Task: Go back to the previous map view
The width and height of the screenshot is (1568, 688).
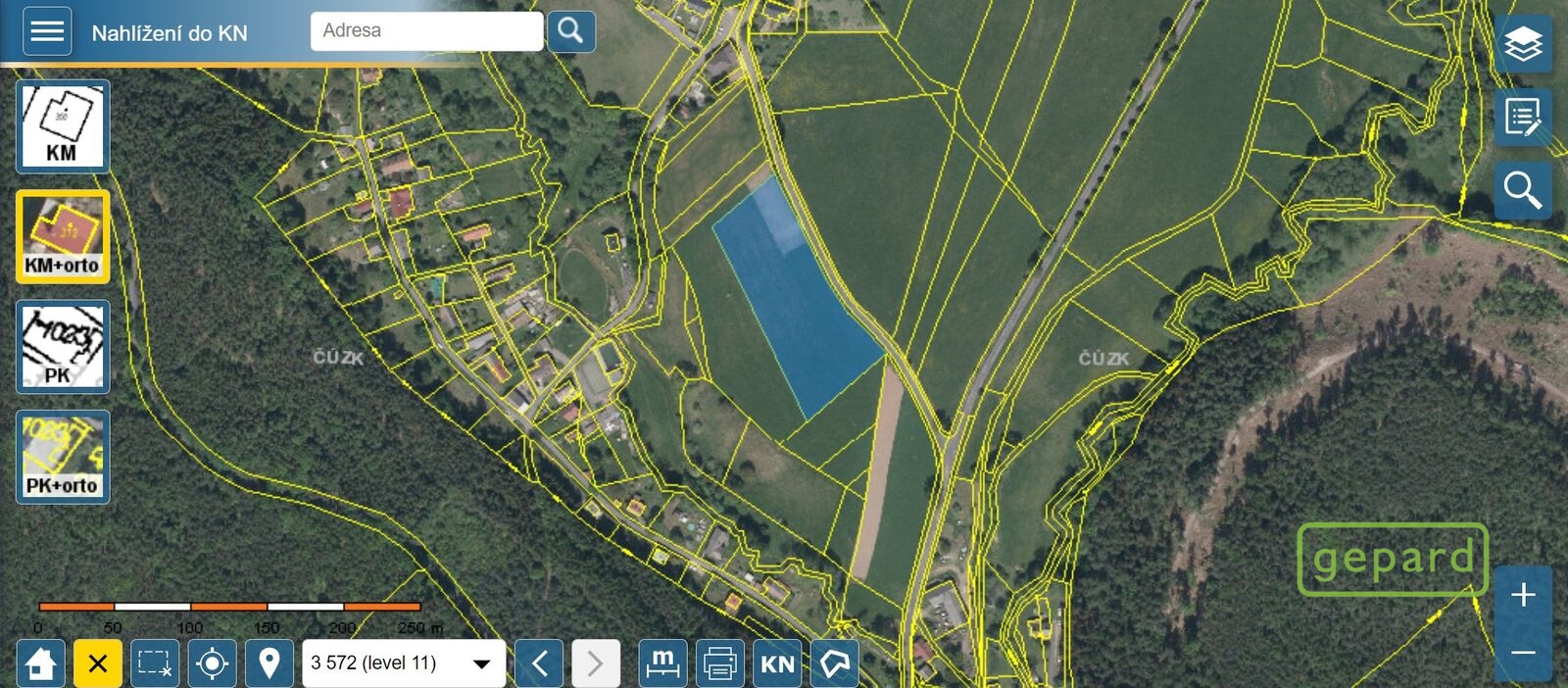Action: [539, 663]
